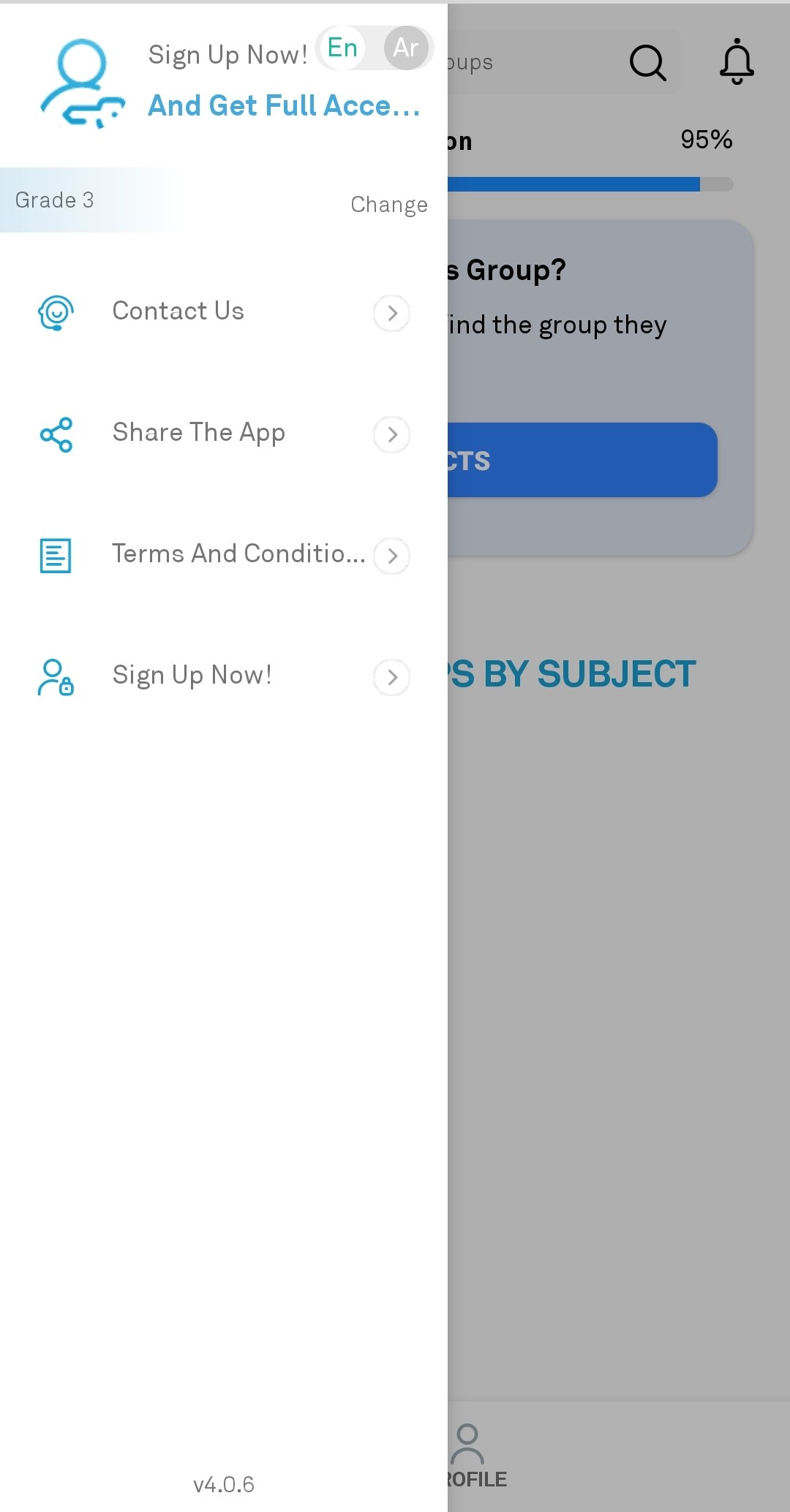Open the search magnifier icon
790x1512 pixels.
[x=647, y=62]
